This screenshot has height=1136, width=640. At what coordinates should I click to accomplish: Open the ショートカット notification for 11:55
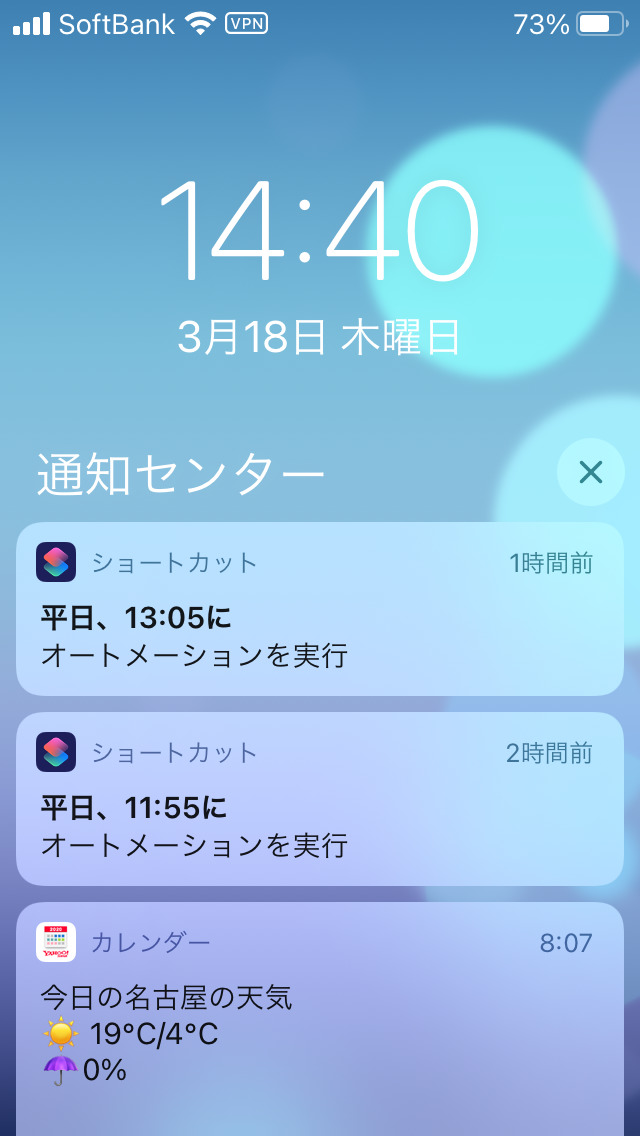click(320, 799)
